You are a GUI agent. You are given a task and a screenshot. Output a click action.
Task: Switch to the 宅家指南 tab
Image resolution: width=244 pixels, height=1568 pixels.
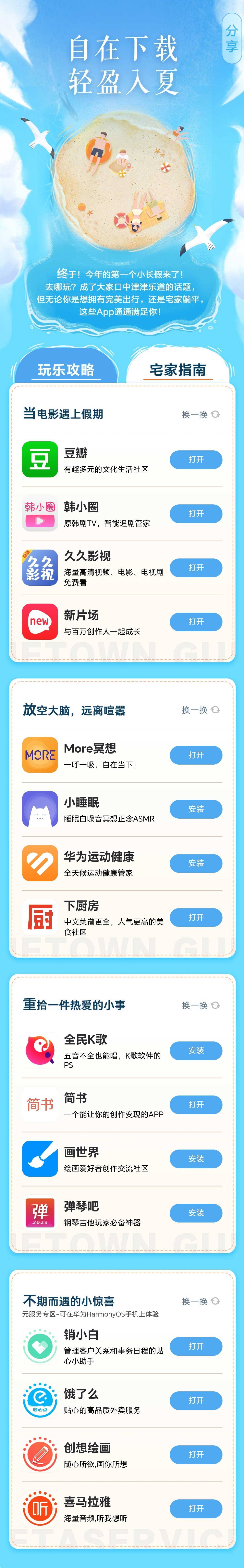(178, 370)
